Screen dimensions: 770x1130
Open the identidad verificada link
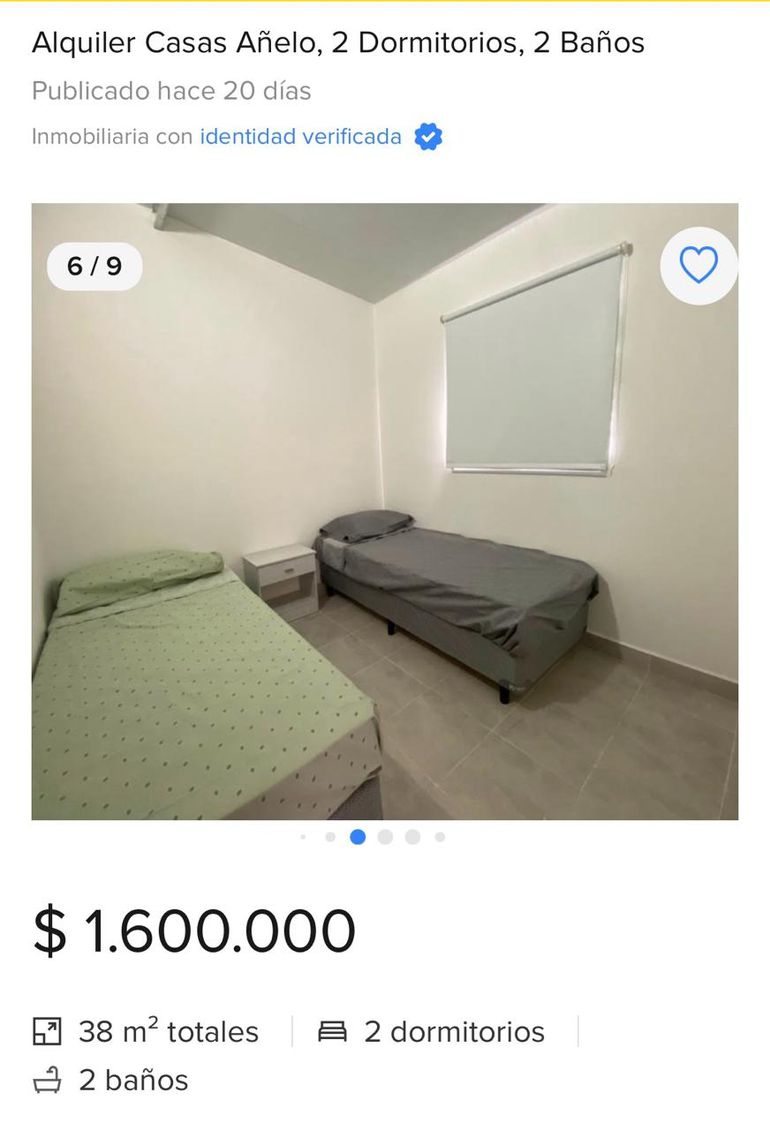pos(298,136)
